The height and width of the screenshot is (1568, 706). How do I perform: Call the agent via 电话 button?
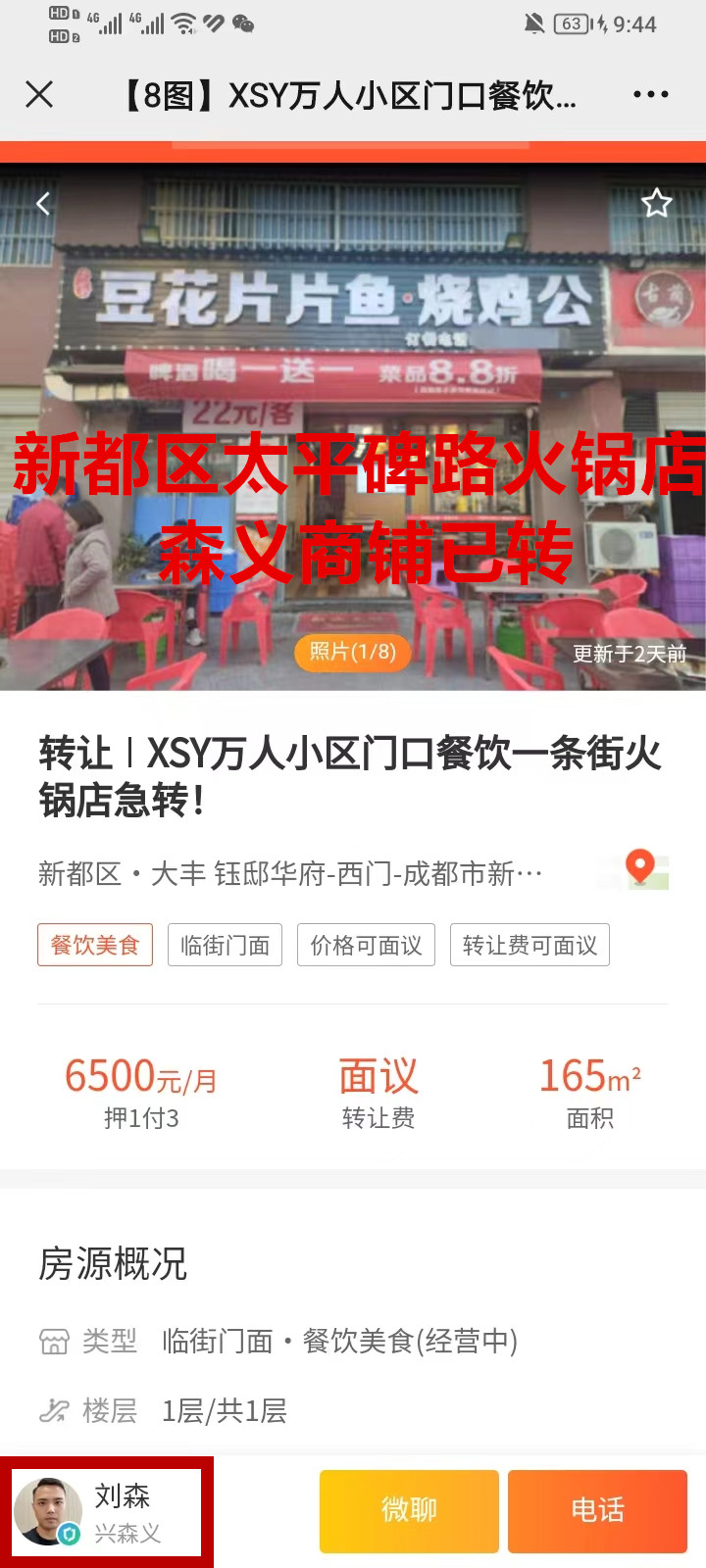(597, 1510)
